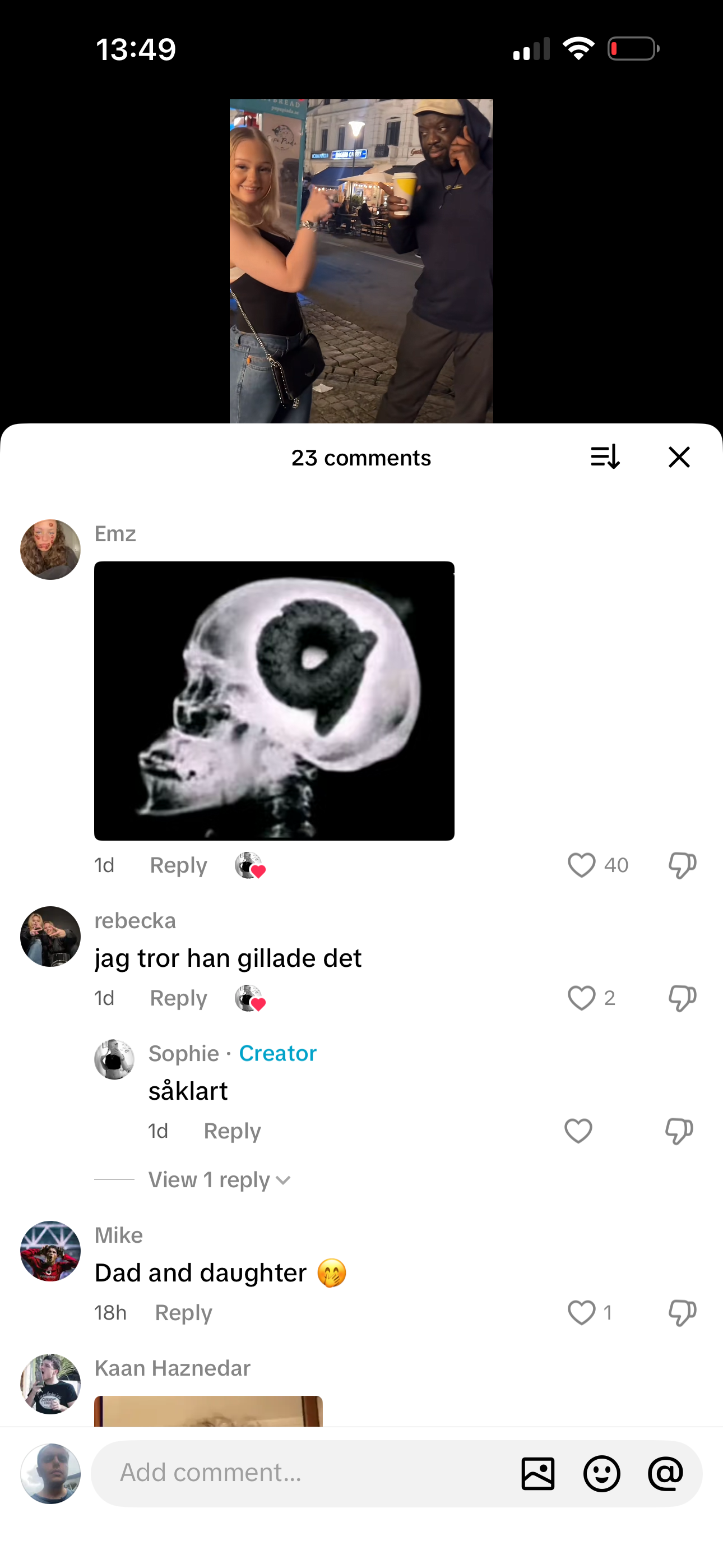
Task: Close the comments panel
Action: 679,457
